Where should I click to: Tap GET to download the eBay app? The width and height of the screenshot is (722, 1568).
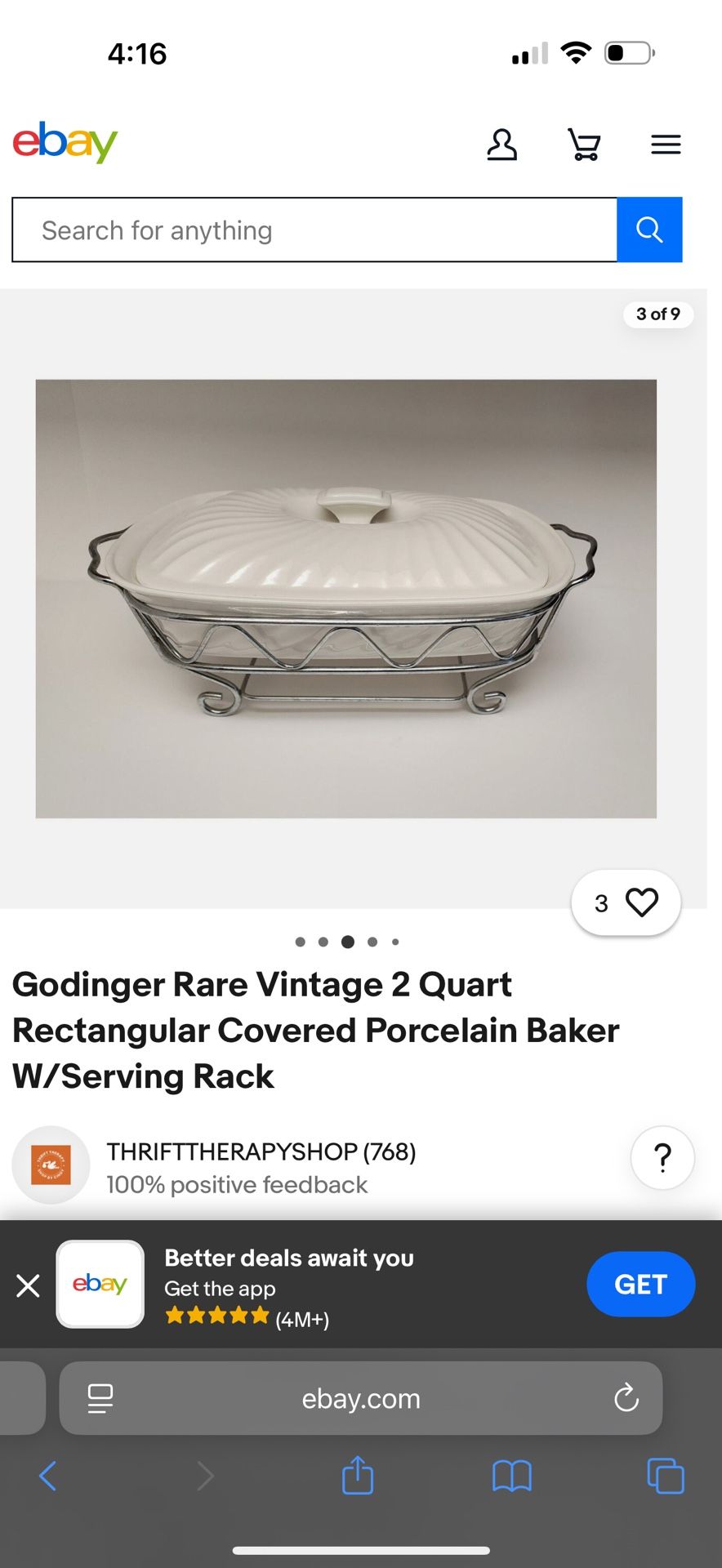641,1285
